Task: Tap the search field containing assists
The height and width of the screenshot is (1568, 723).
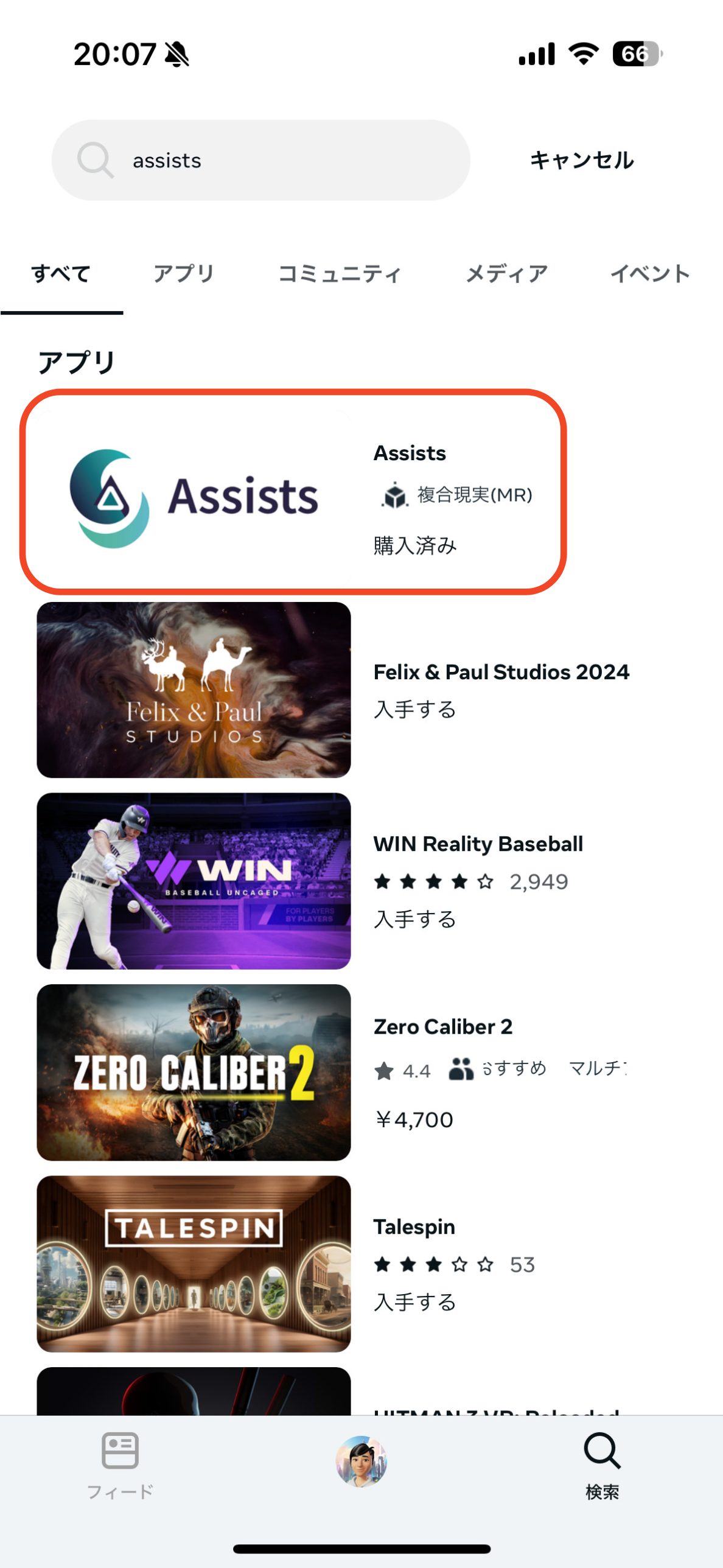Action: tap(262, 161)
